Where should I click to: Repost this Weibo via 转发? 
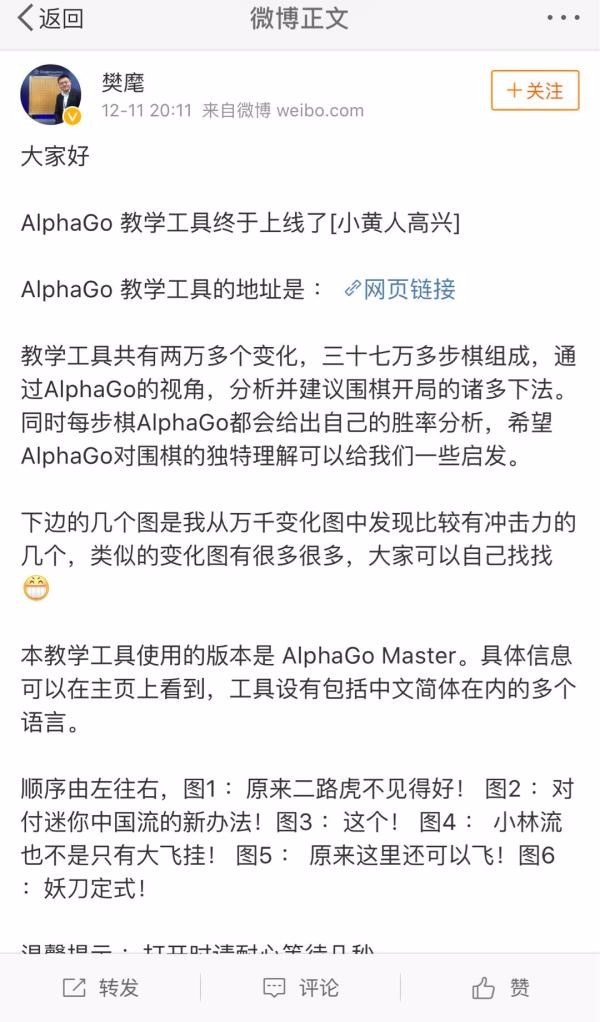pyautogui.click(x=101, y=988)
